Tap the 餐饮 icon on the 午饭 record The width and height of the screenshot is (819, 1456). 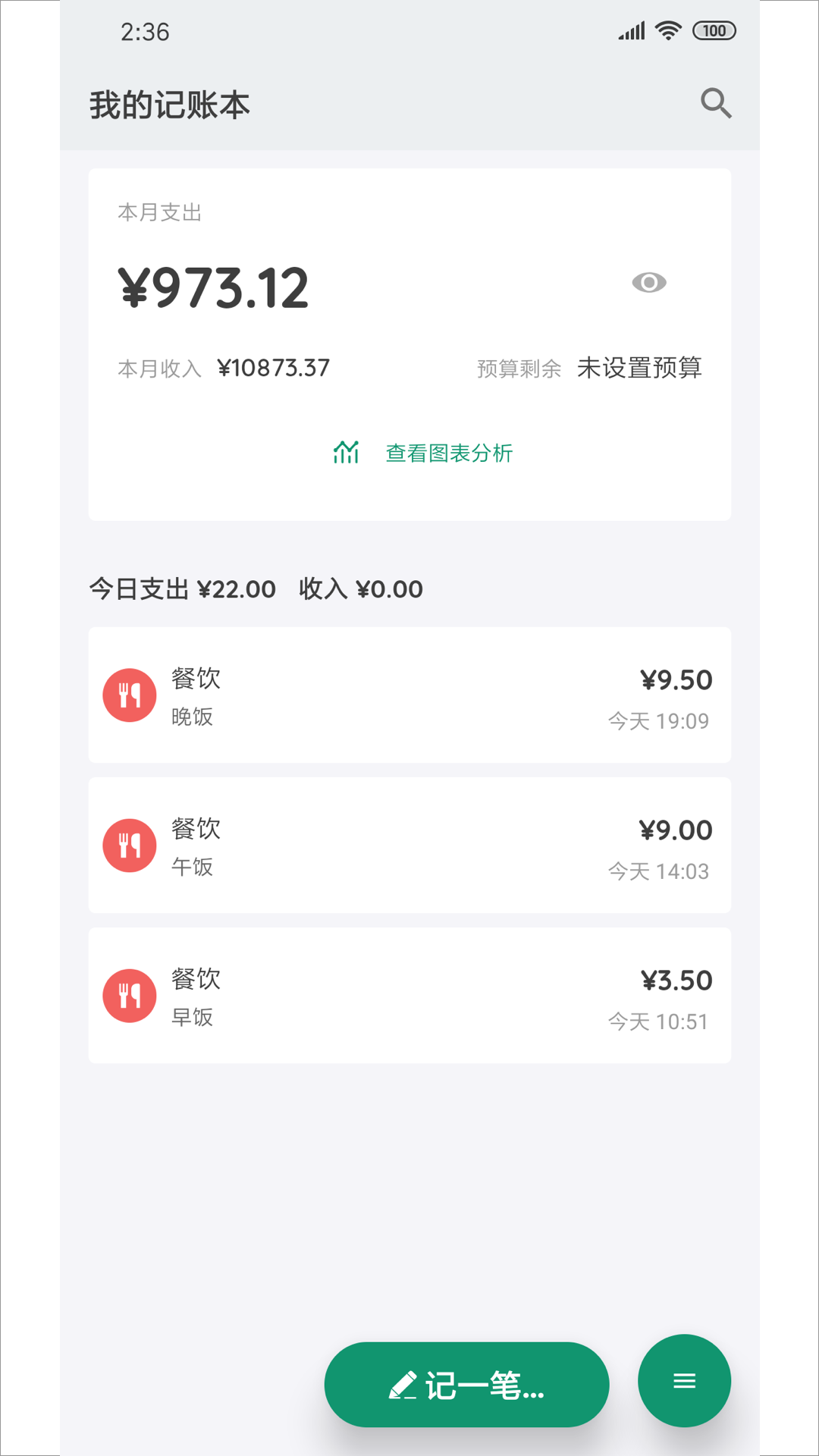pyautogui.click(x=129, y=844)
